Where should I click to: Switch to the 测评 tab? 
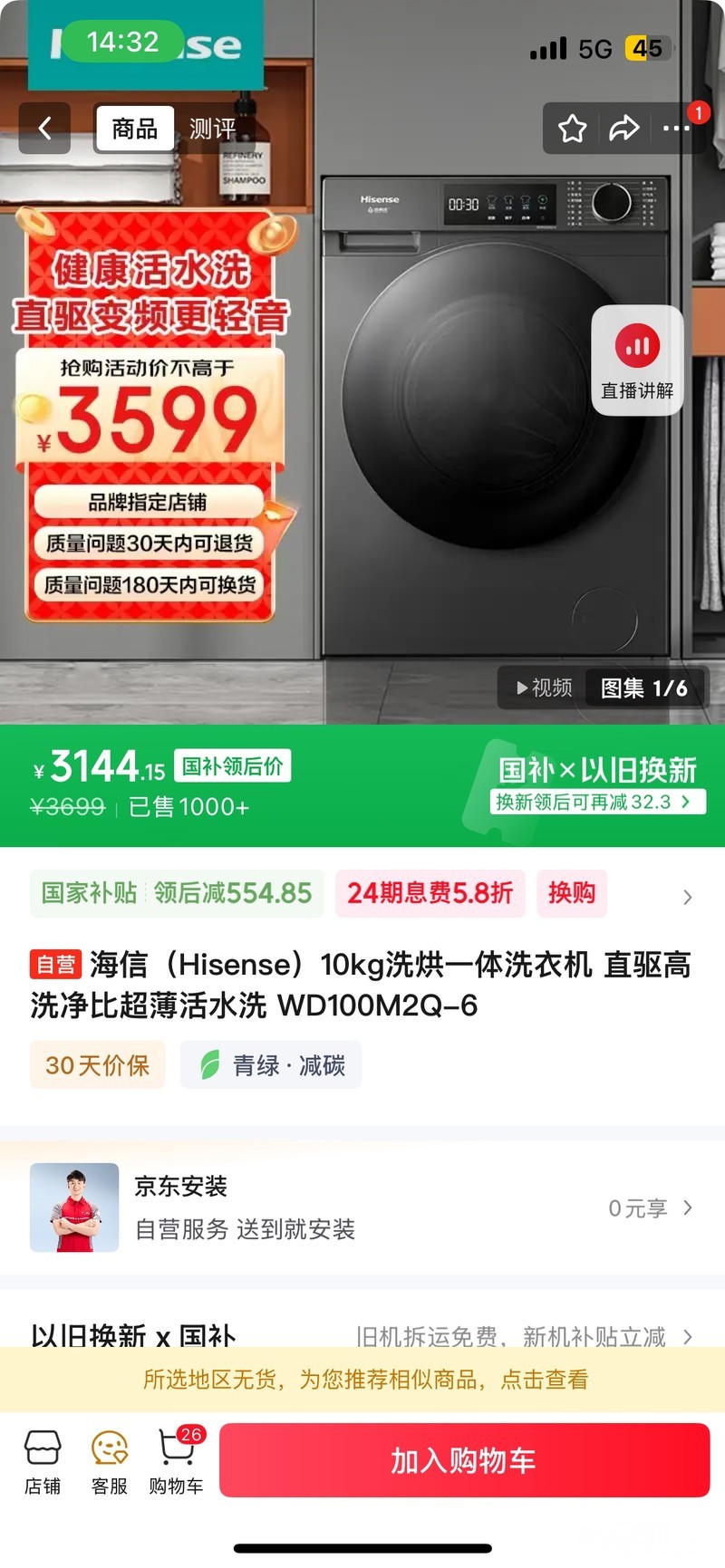pyautogui.click(x=212, y=129)
